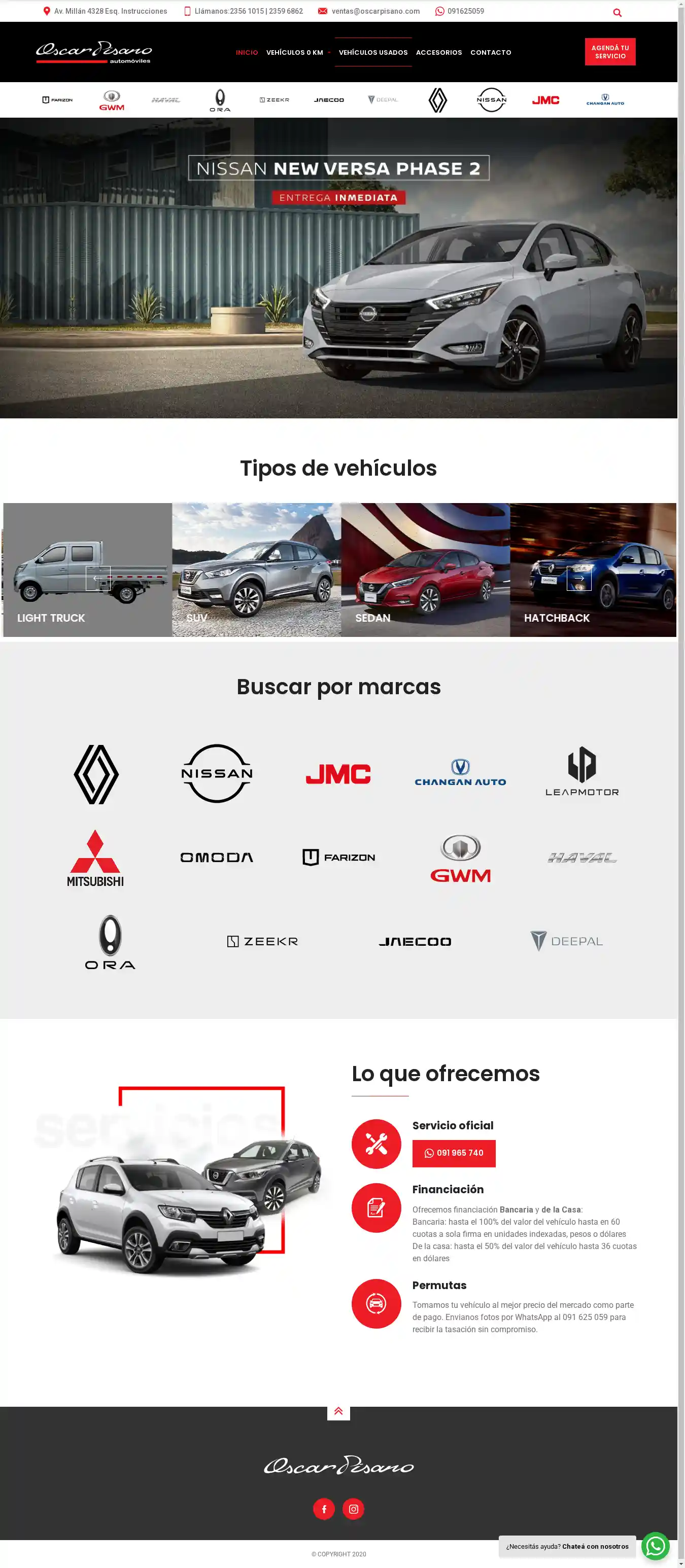Show previous vehicle types with left arrow
The width and height of the screenshot is (685, 1568).
97,578
